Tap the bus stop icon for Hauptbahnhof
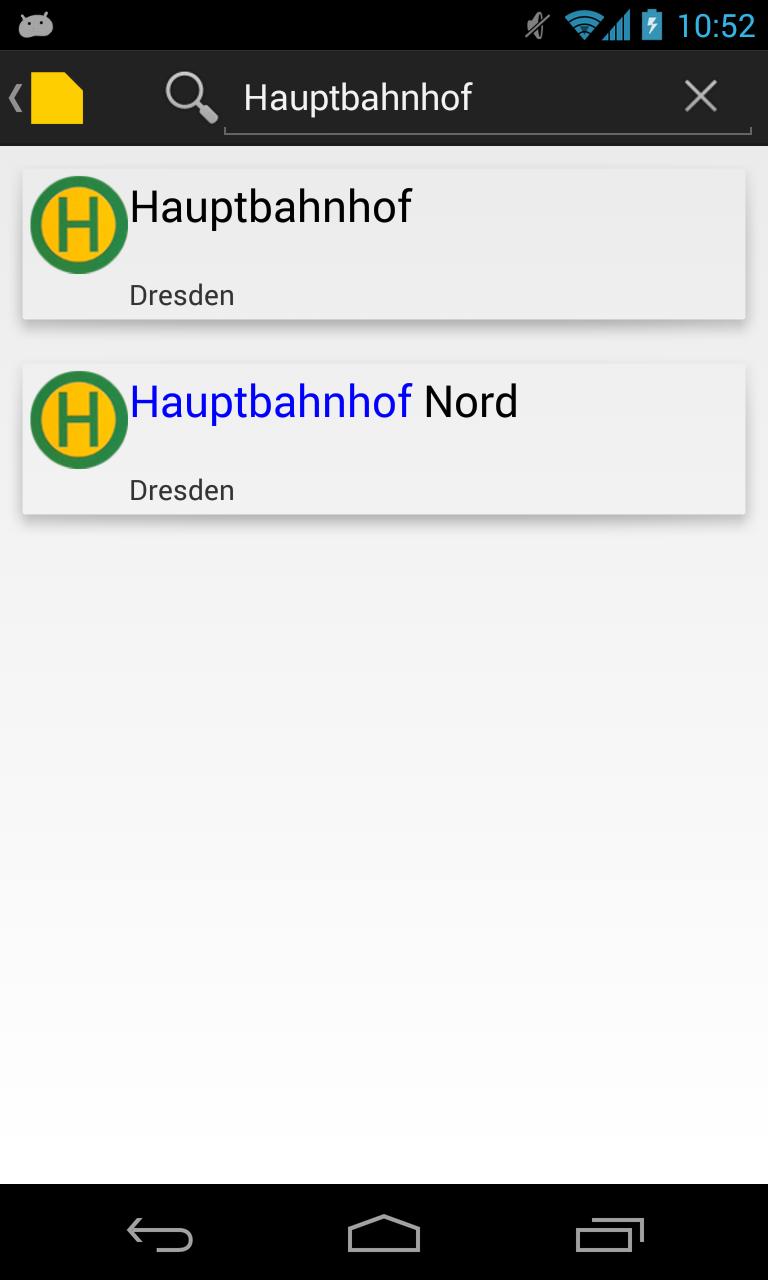This screenshot has width=768, height=1280. click(x=78, y=224)
